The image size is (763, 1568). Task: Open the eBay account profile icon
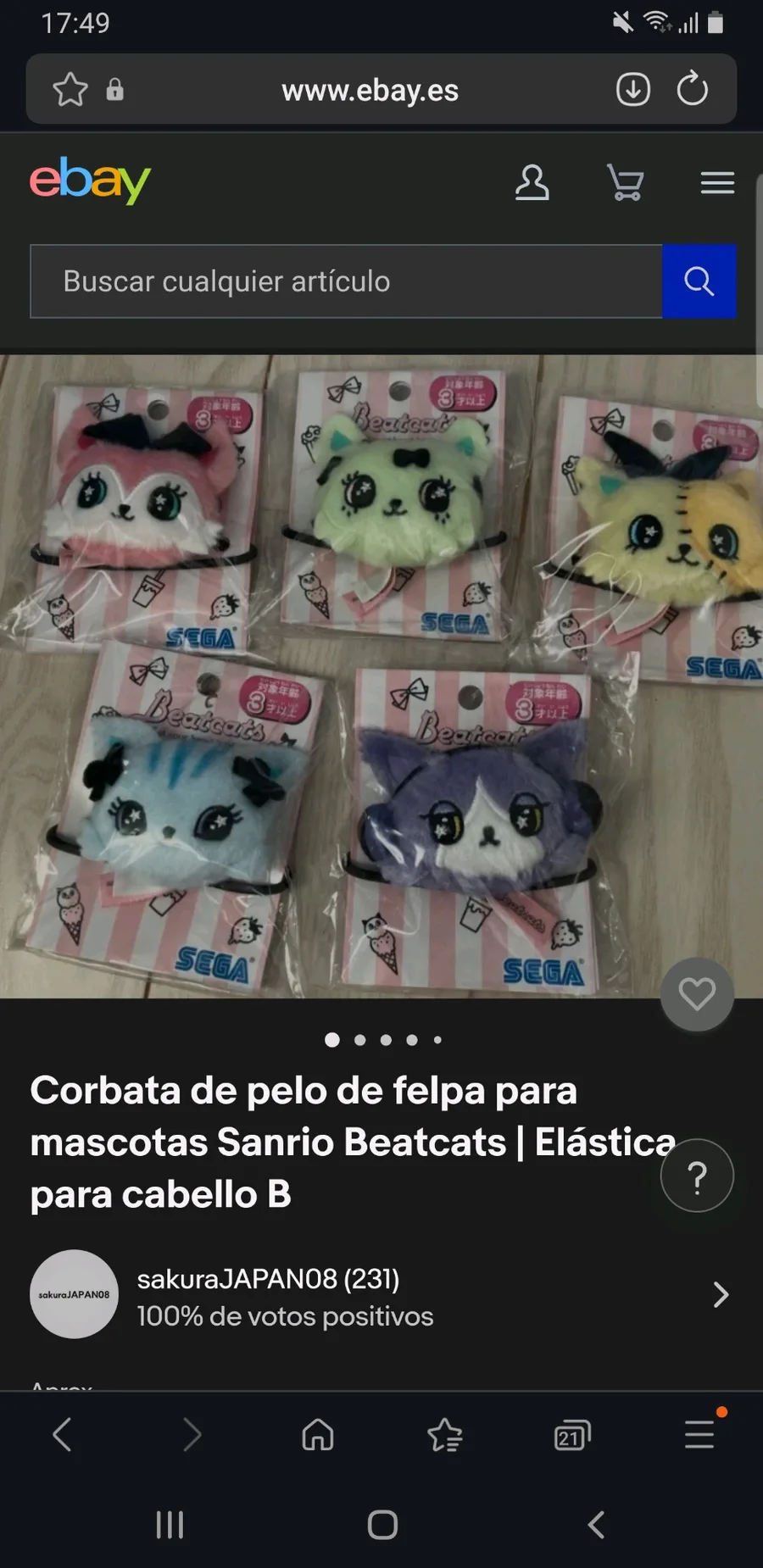pyautogui.click(x=532, y=182)
